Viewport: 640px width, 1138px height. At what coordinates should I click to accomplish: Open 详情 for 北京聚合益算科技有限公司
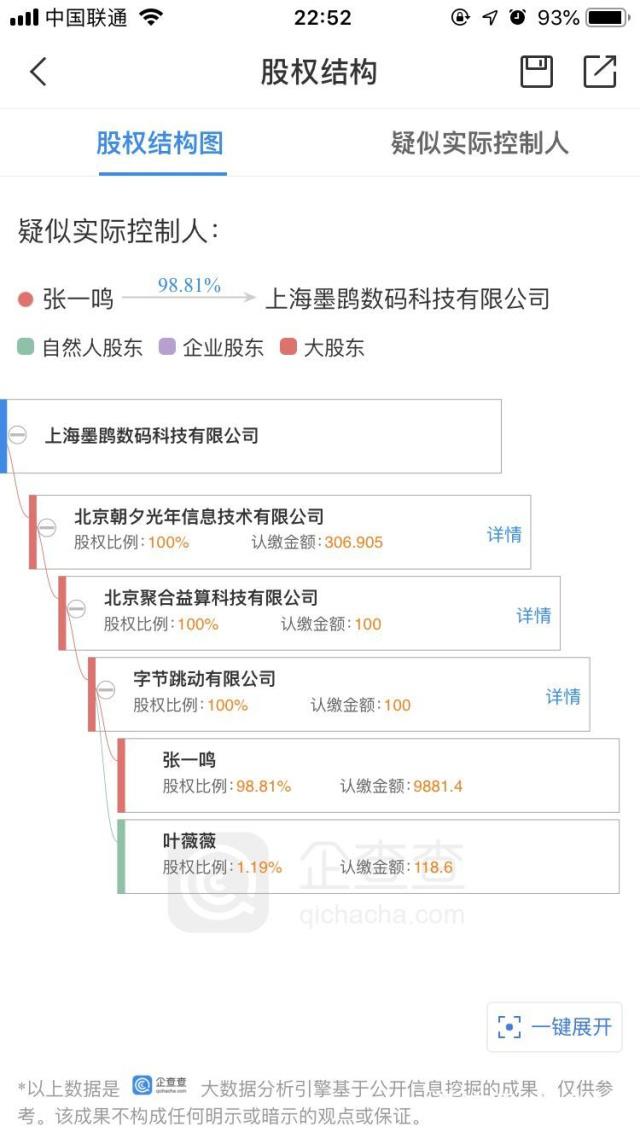(x=533, y=615)
